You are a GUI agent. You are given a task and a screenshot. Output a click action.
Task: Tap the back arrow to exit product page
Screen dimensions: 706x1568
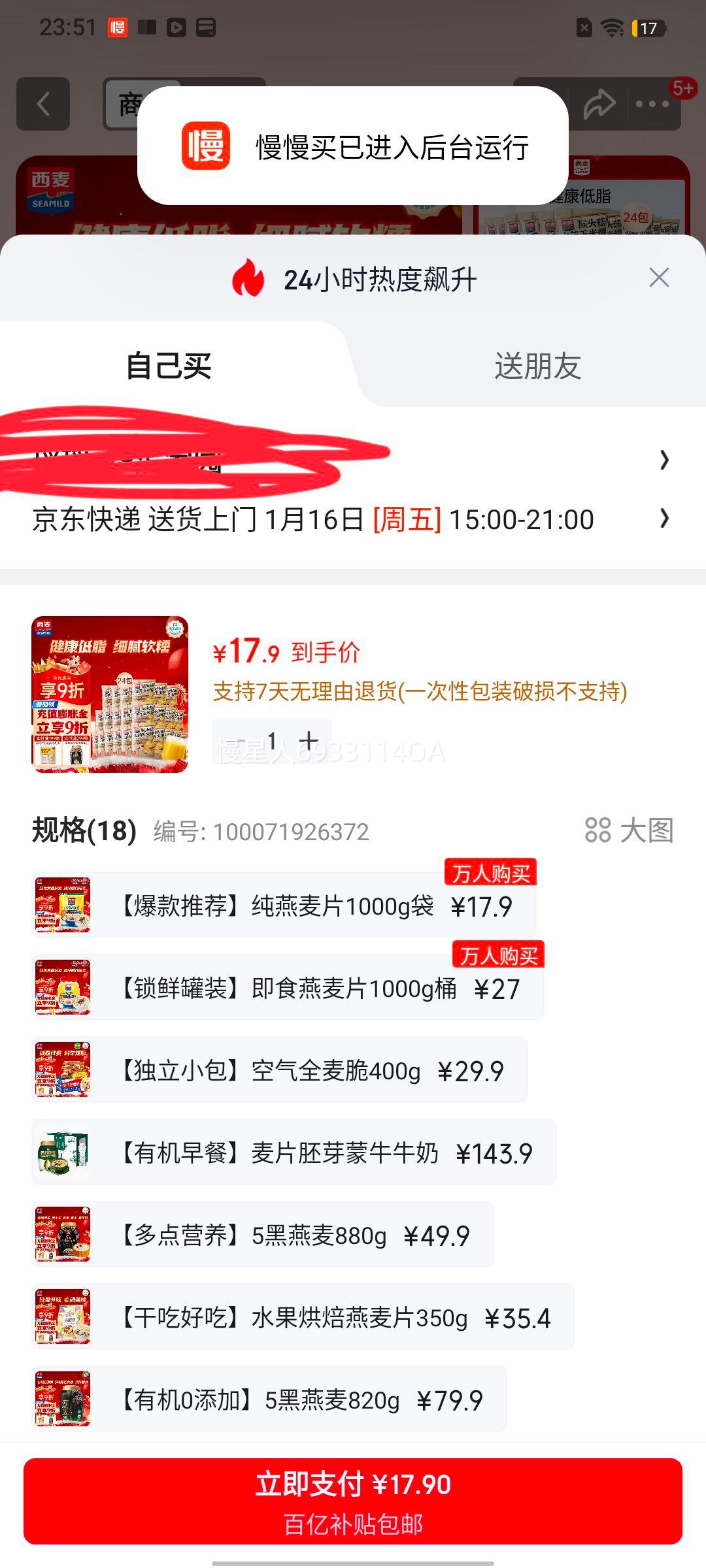(43, 103)
